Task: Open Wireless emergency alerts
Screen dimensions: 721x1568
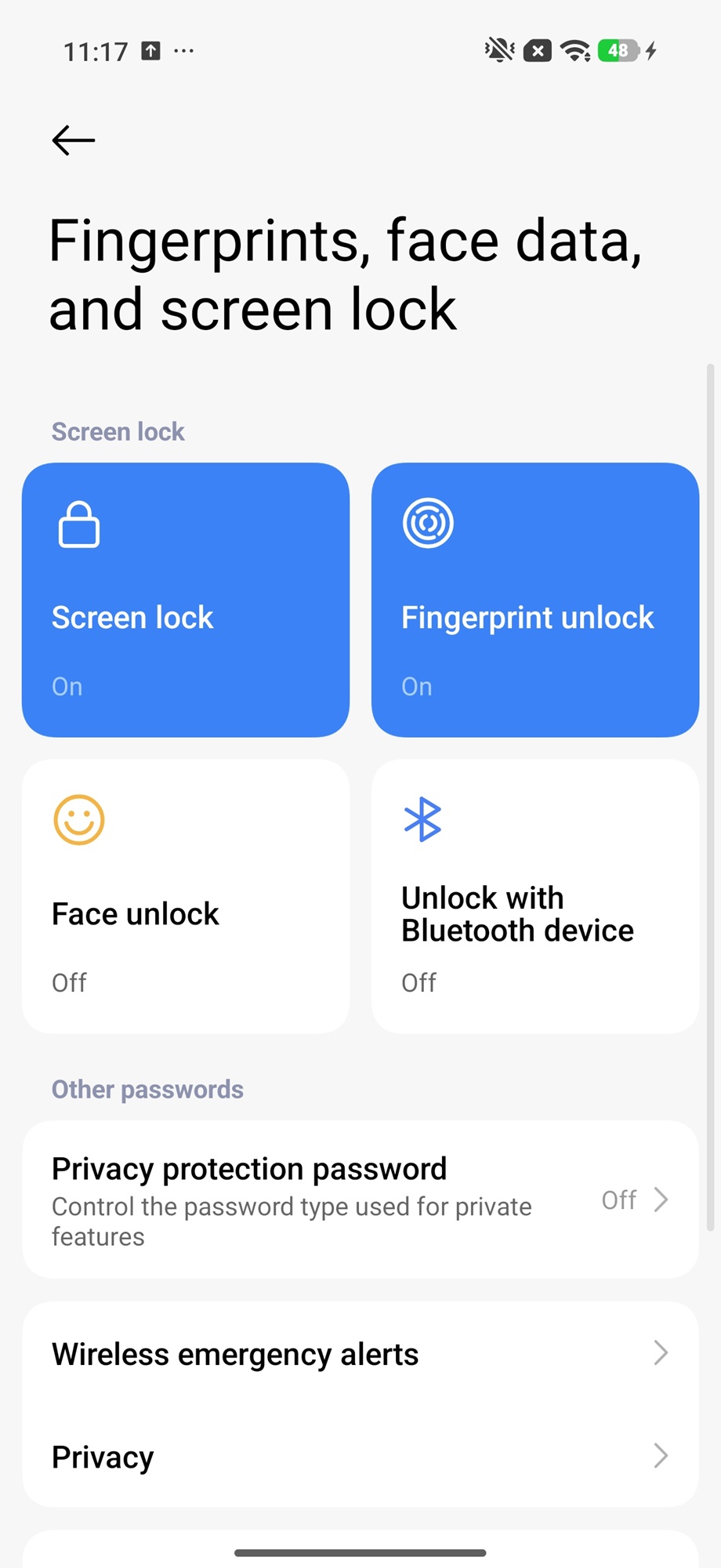Action: (360, 1354)
